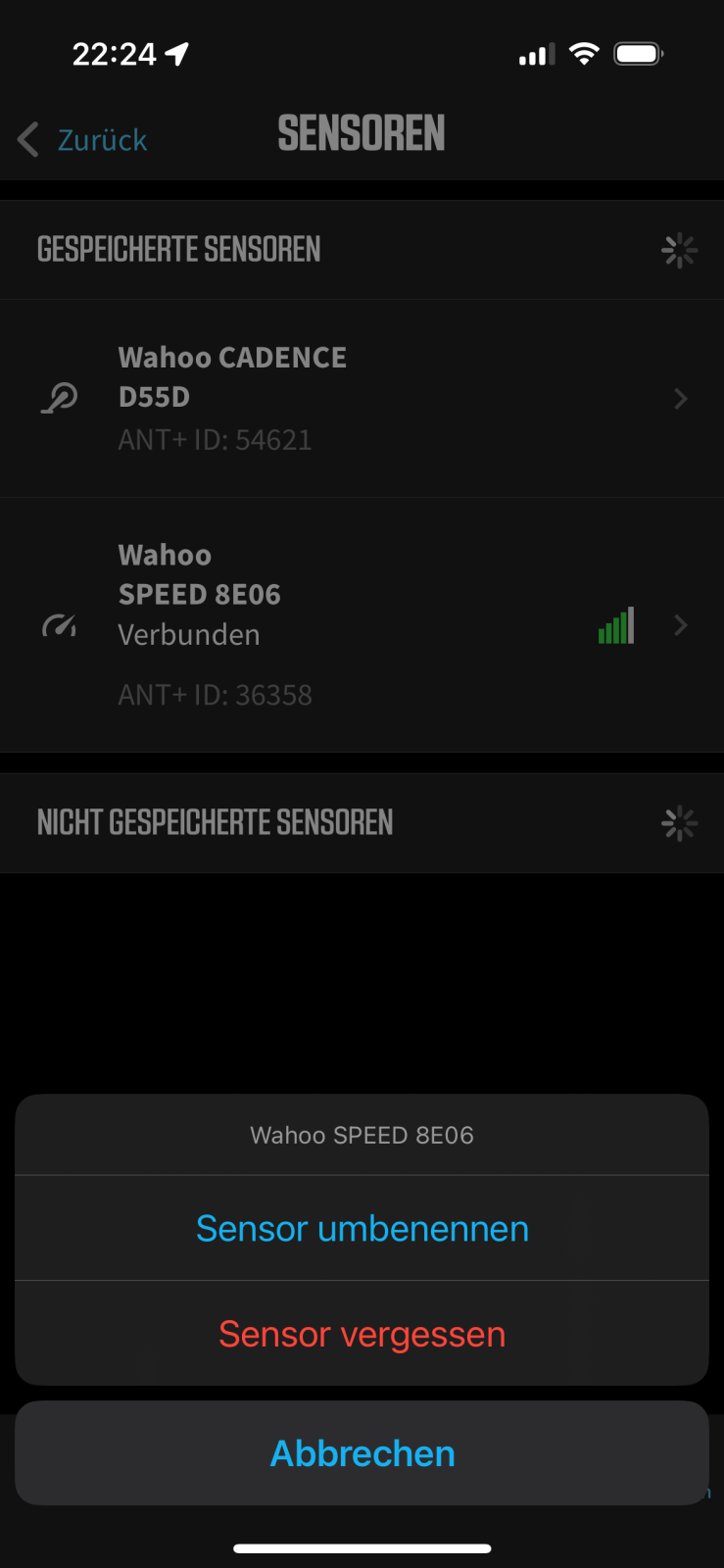Dismiss the sheet with Abbrechen
This screenshot has height=1568, width=724.
(x=362, y=1453)
